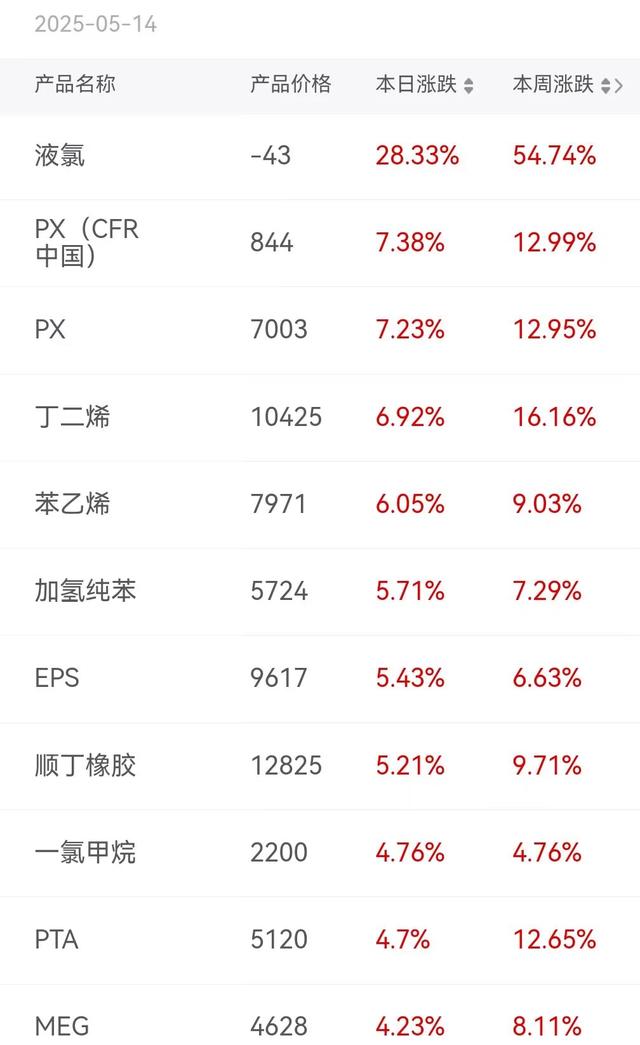Open the 加氢纯苯 product row

coord(320,591)
